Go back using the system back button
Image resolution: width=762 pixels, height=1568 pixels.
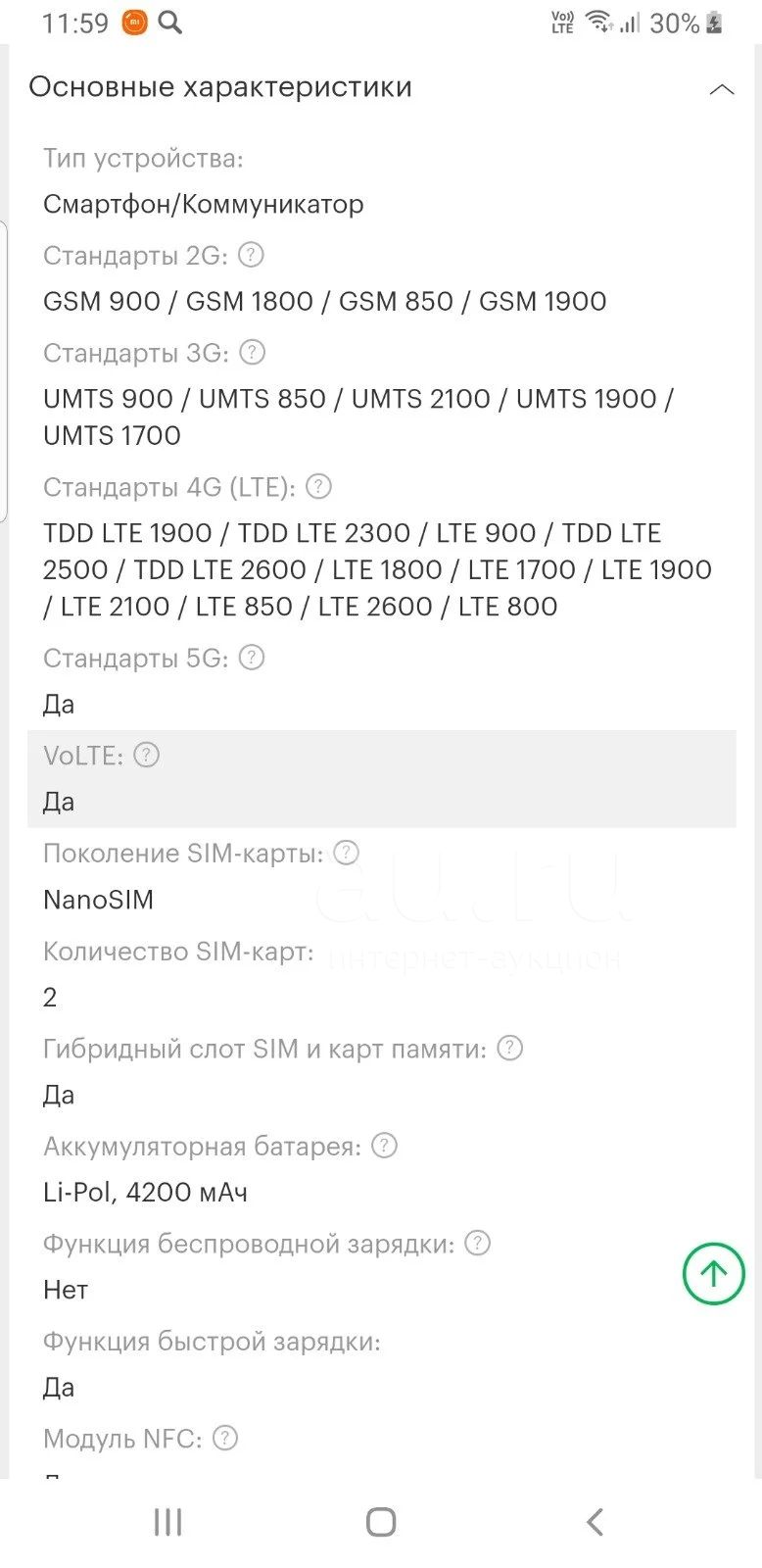pos(595,1522)
